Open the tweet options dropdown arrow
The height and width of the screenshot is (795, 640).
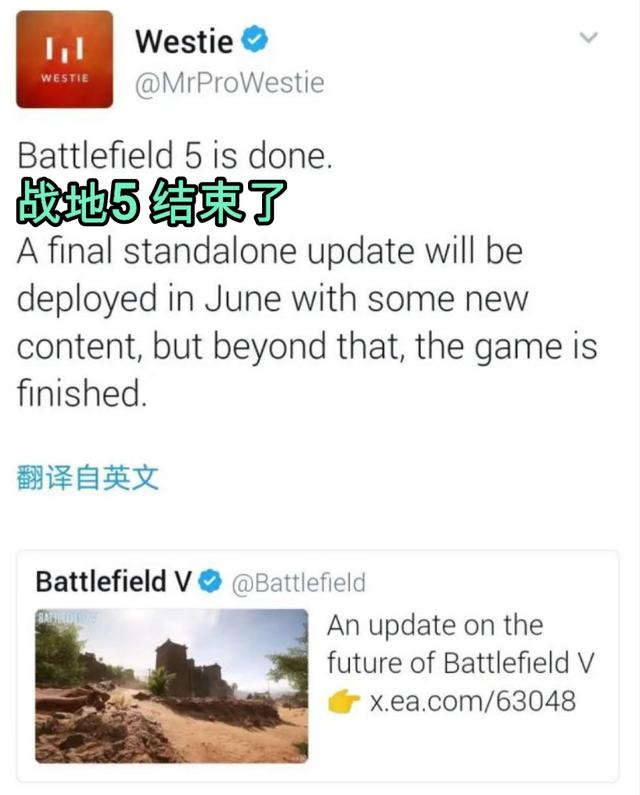pyautogui.click(x=589, y=38)
